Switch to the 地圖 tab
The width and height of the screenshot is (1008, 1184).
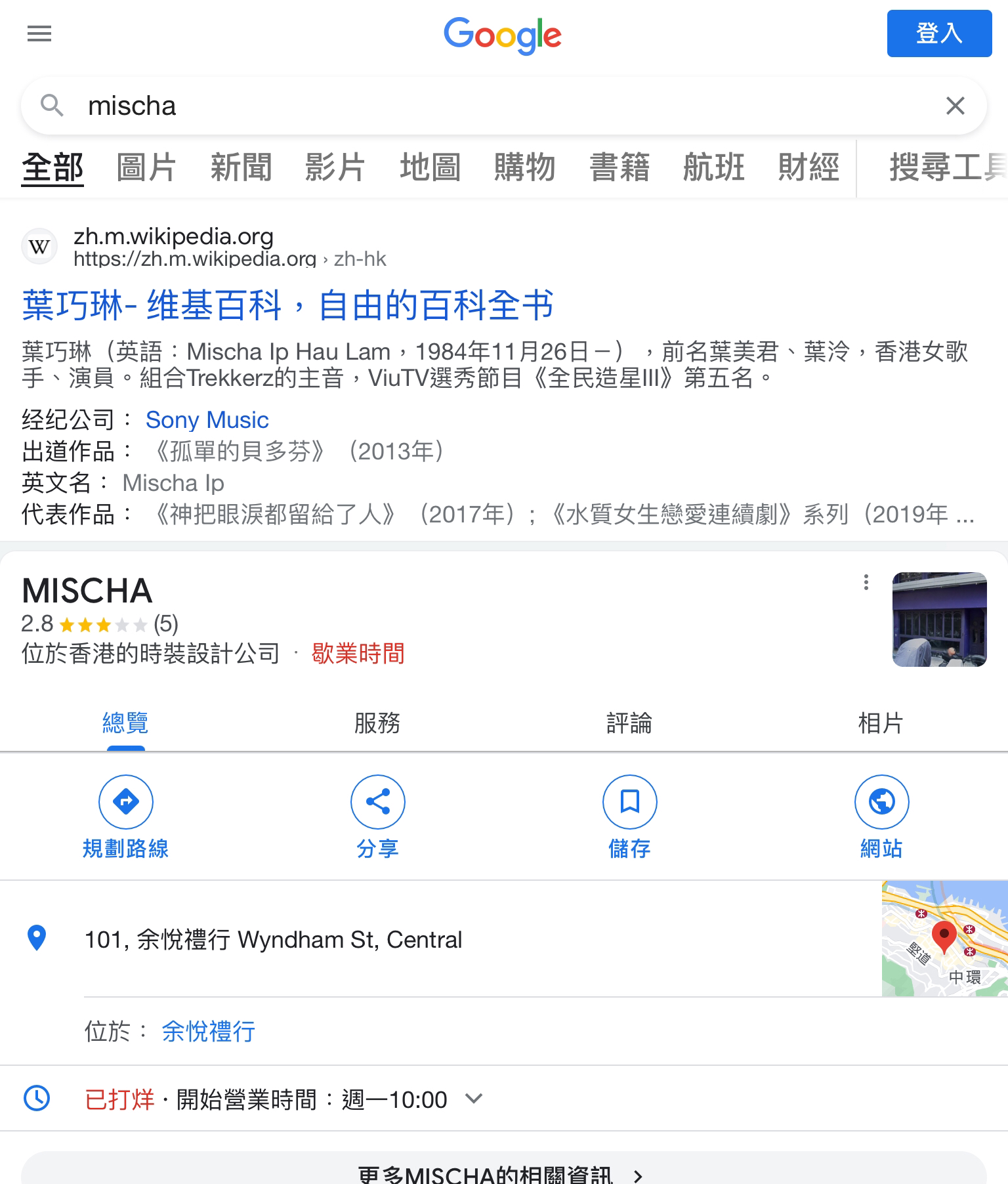click(x=430, y=167)
